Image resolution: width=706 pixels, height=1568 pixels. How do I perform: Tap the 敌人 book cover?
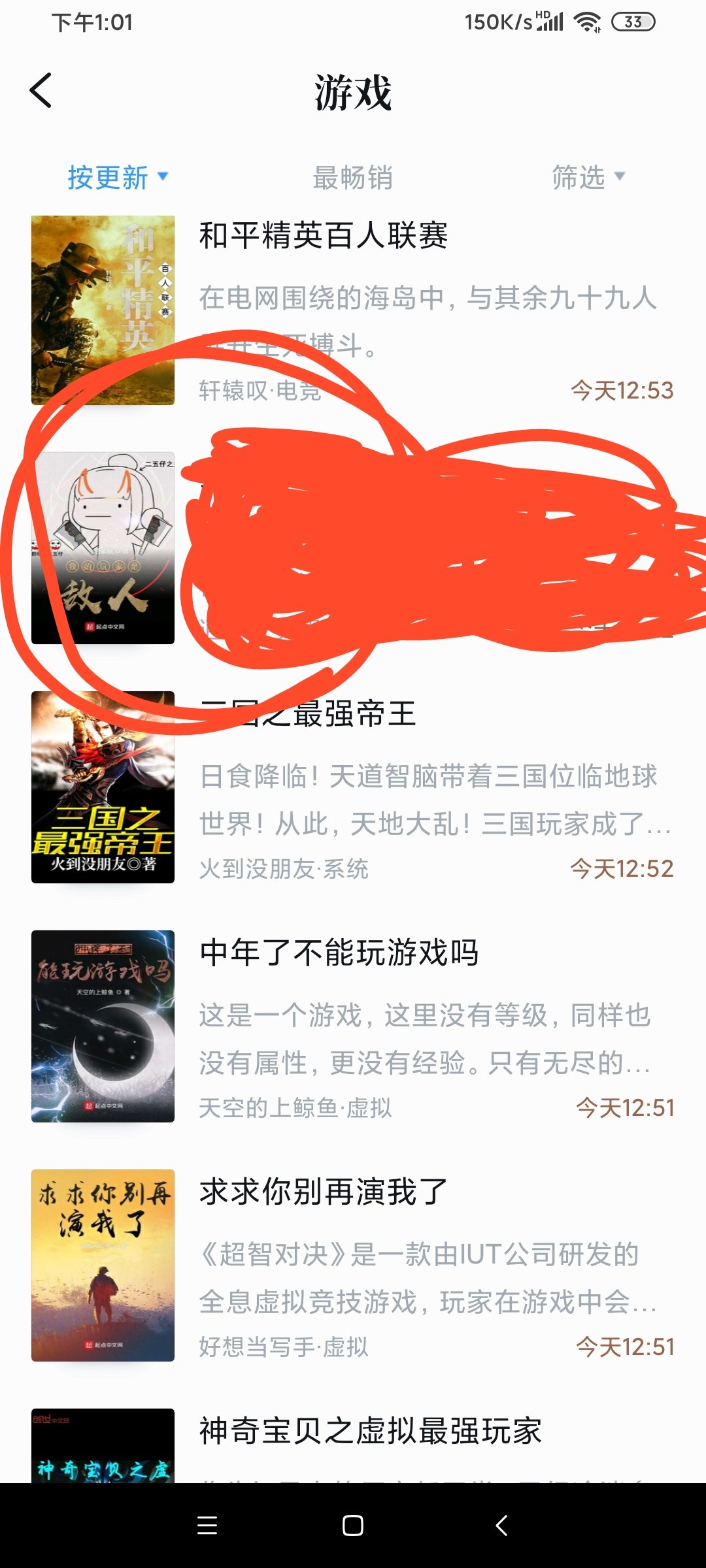[103, 548]
